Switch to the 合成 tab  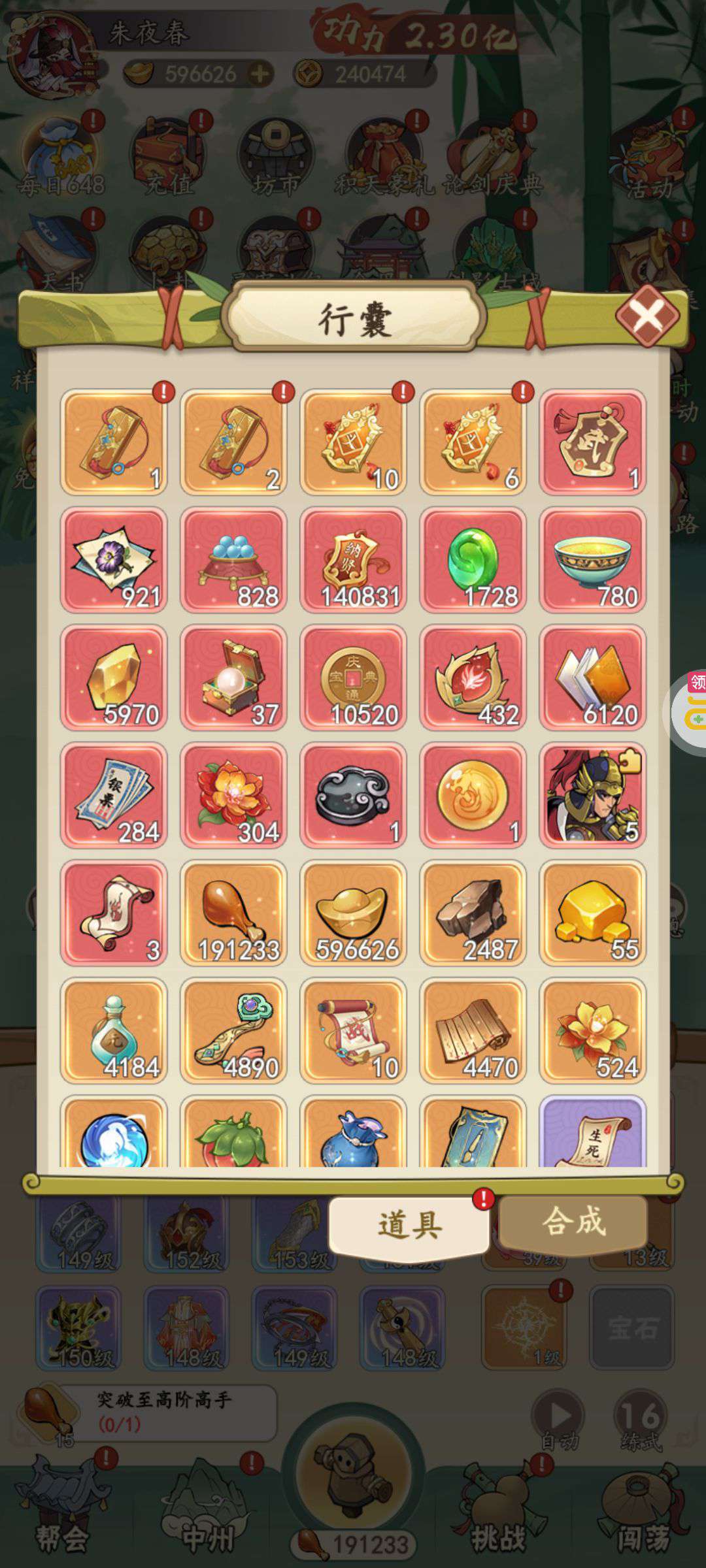(x=573, y=1221)
